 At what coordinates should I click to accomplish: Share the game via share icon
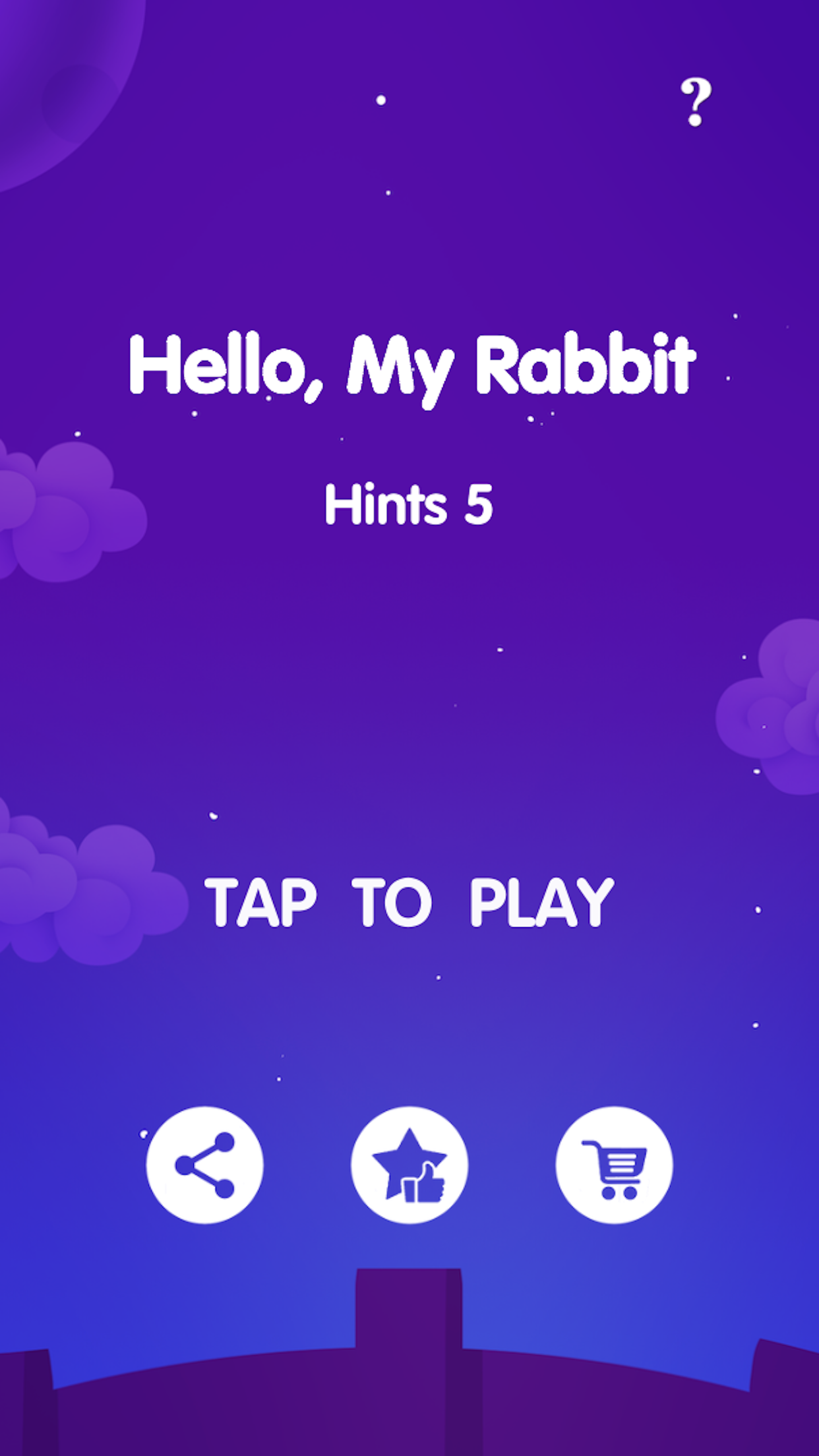pos(204,1165)
